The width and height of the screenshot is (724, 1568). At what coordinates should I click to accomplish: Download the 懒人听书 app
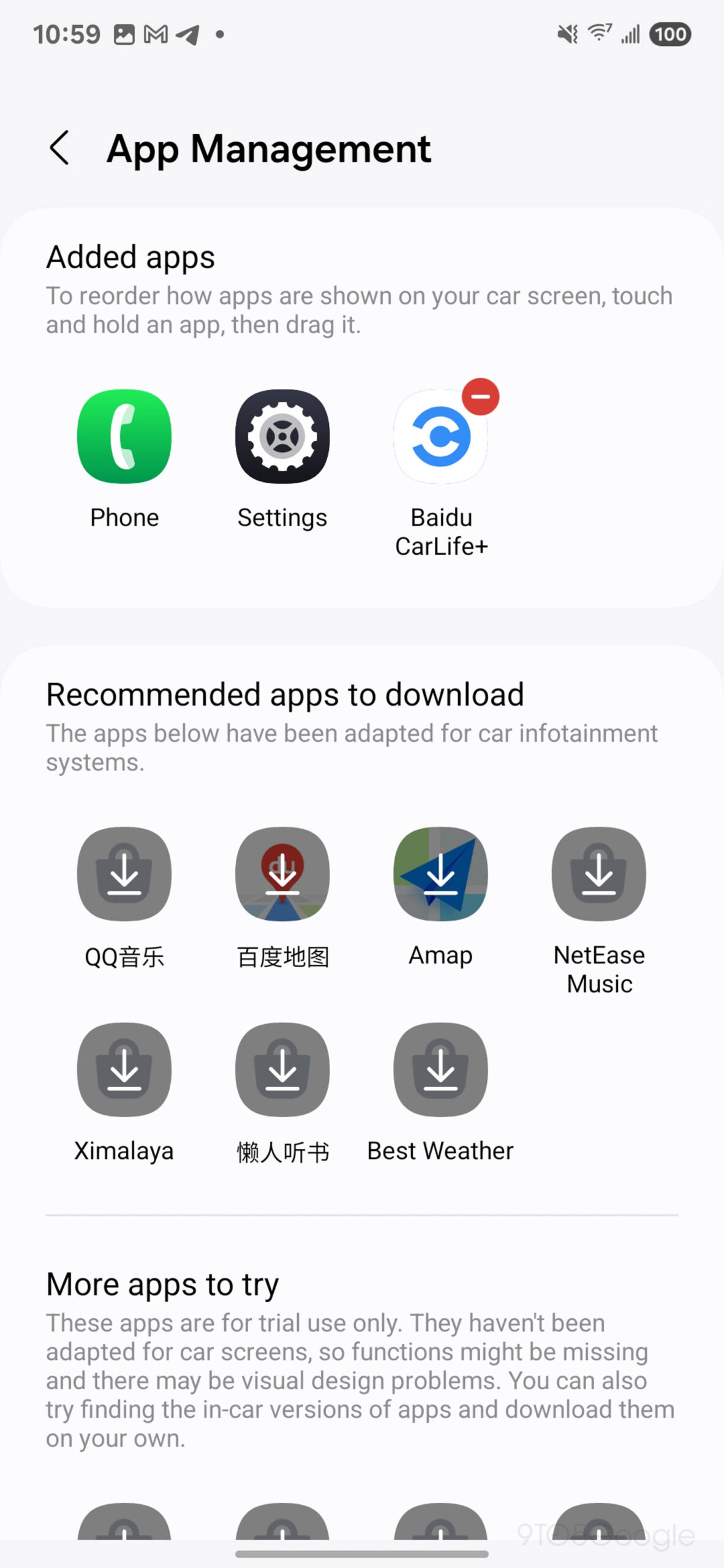tap(282, 1069)
